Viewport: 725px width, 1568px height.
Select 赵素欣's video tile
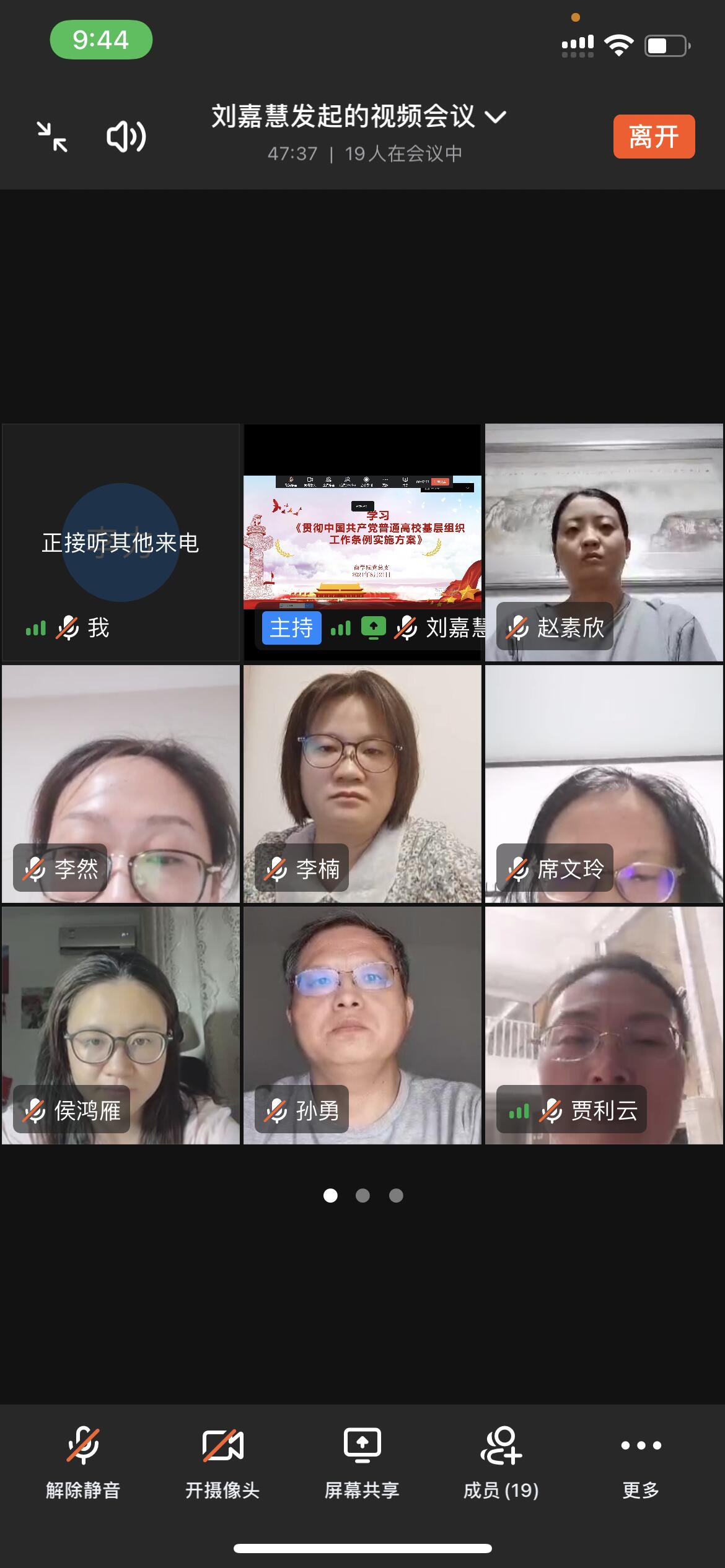pos(604,542)
